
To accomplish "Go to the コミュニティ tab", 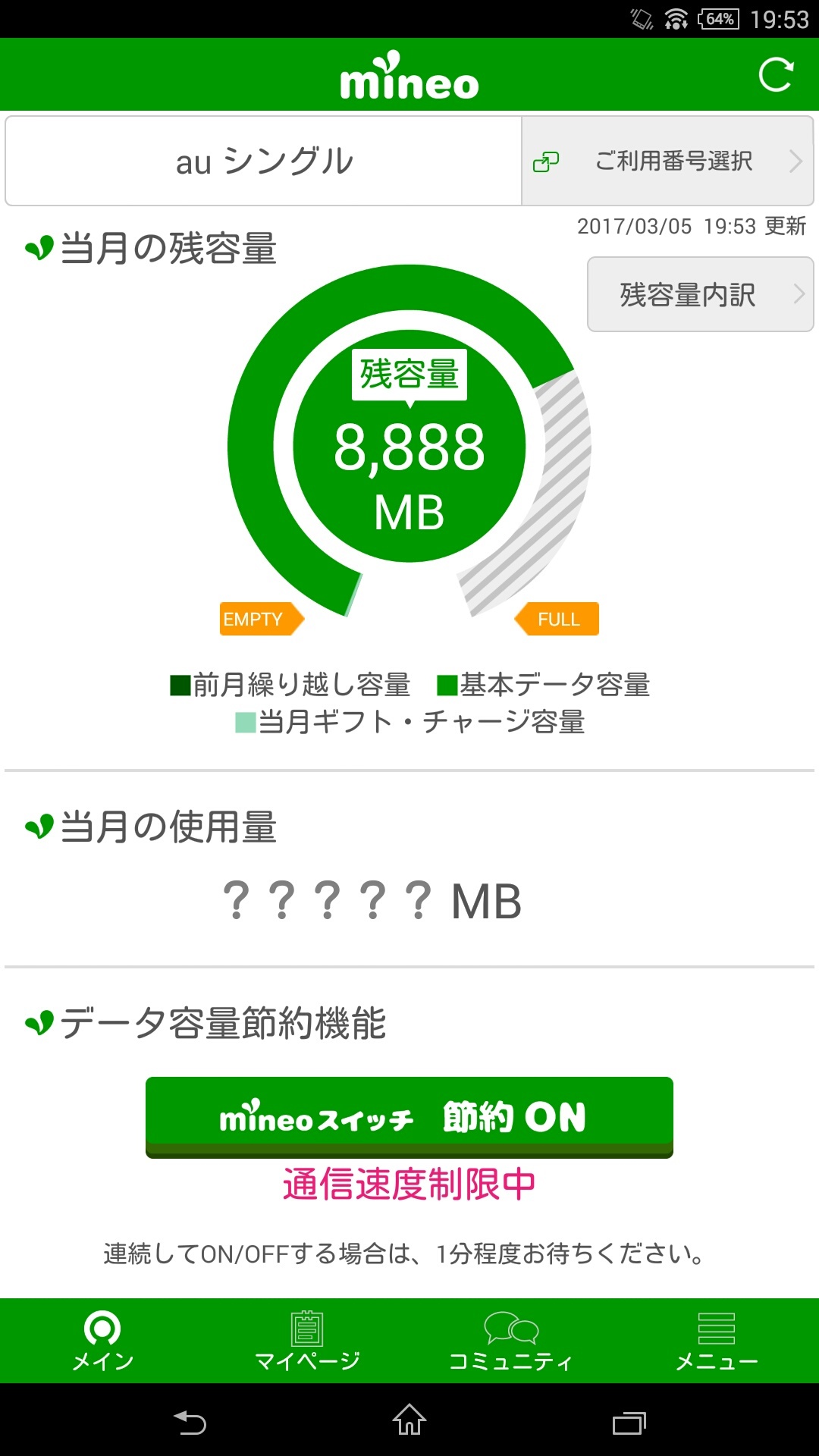I will [x=512, y=1341].
